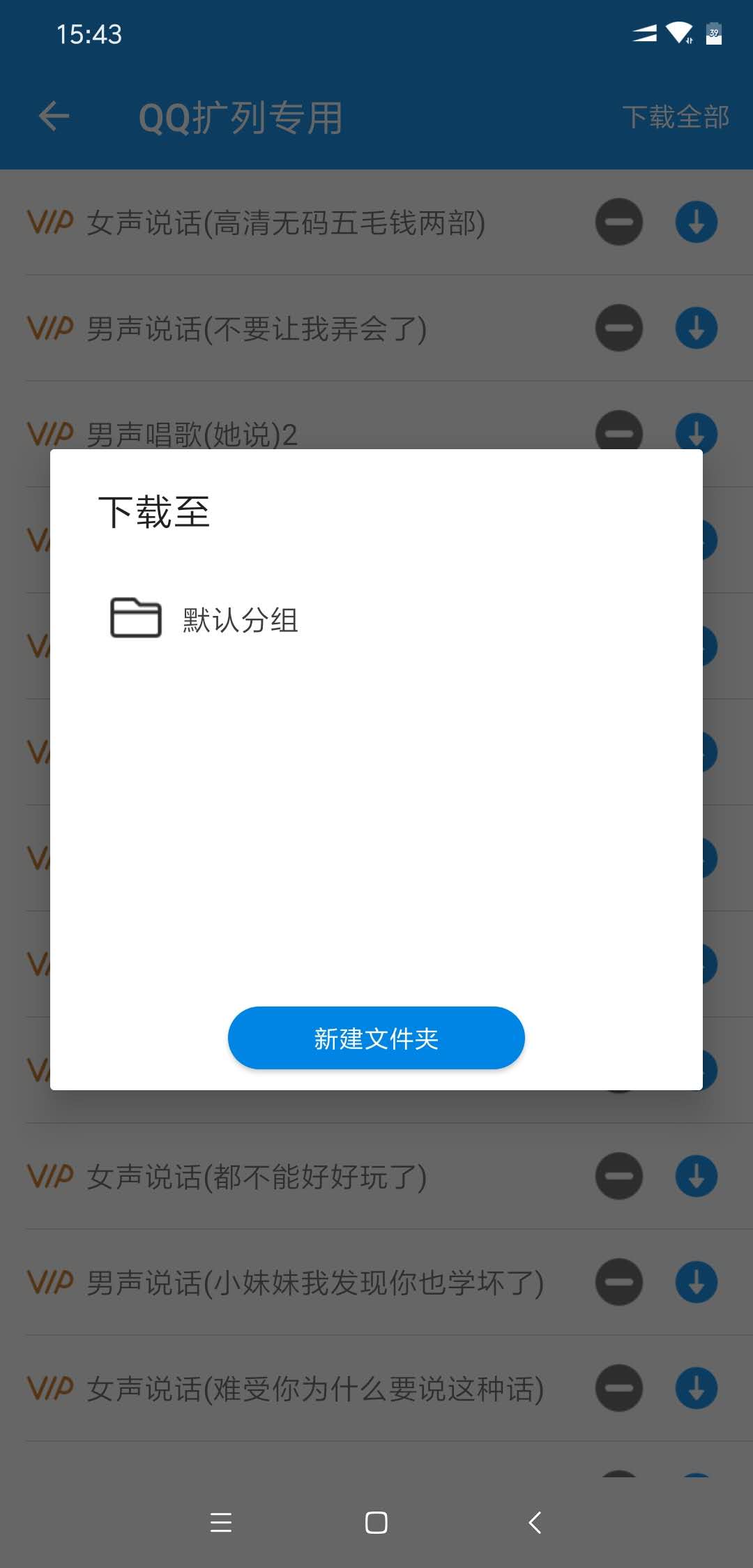Go to the home screen
The width and height of the screenshot is (753, 1568).
pos(376,1522)
